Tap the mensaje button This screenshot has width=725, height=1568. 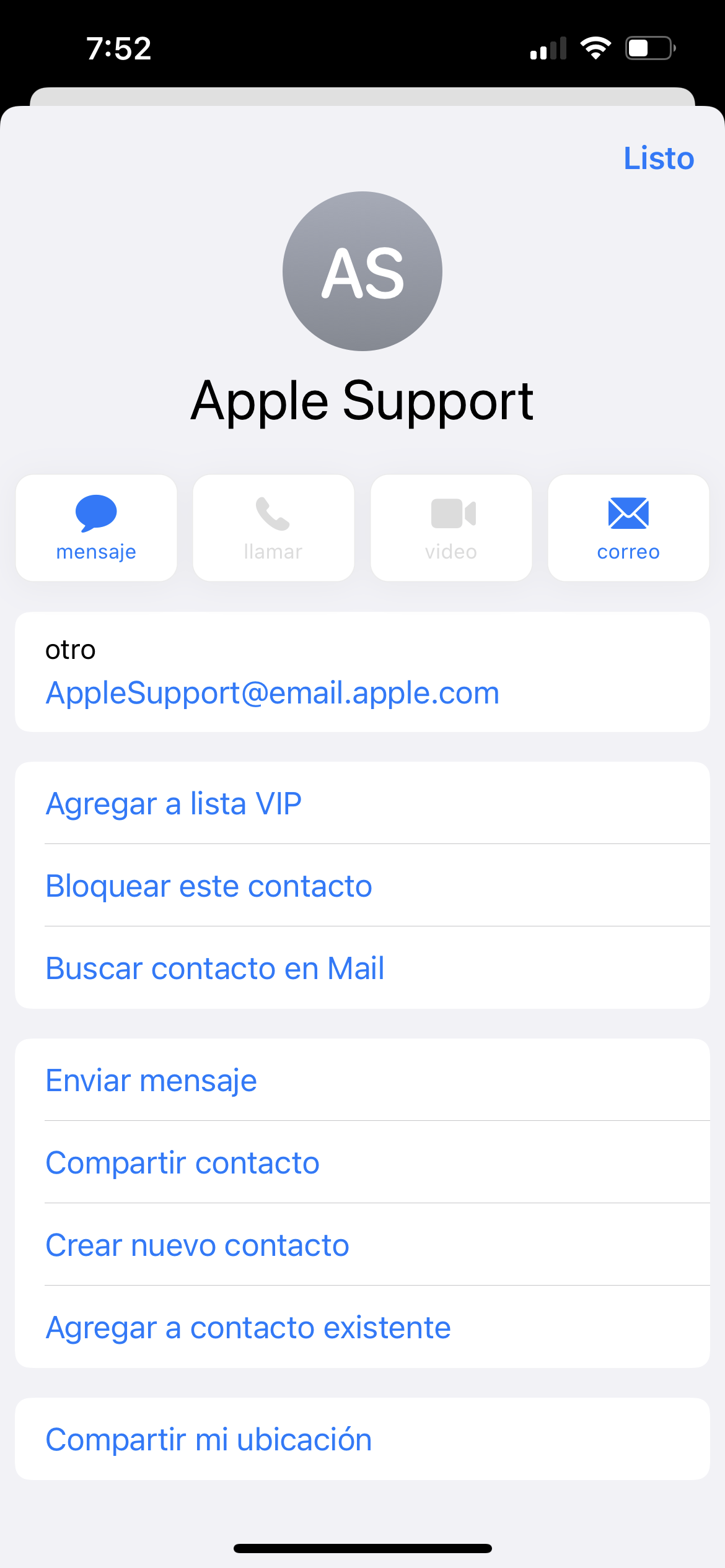(x=96, y=528)
